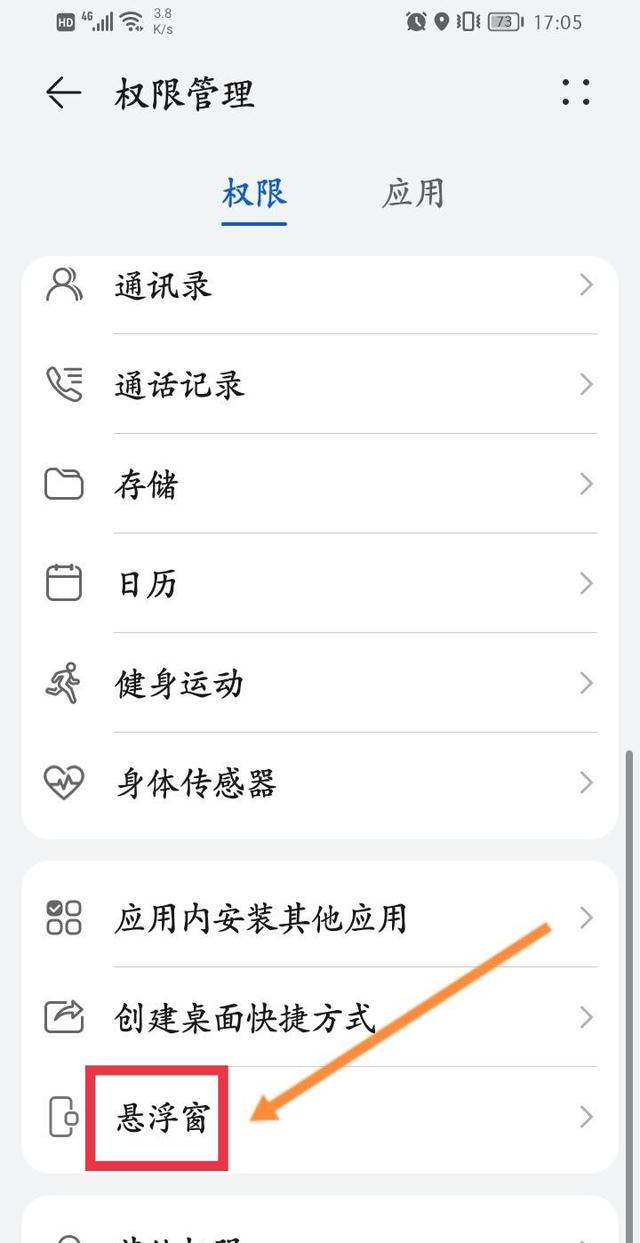640x1243 pixels.
Task: Open 通讯录 permission settings
Action: (x=320, y=287)
